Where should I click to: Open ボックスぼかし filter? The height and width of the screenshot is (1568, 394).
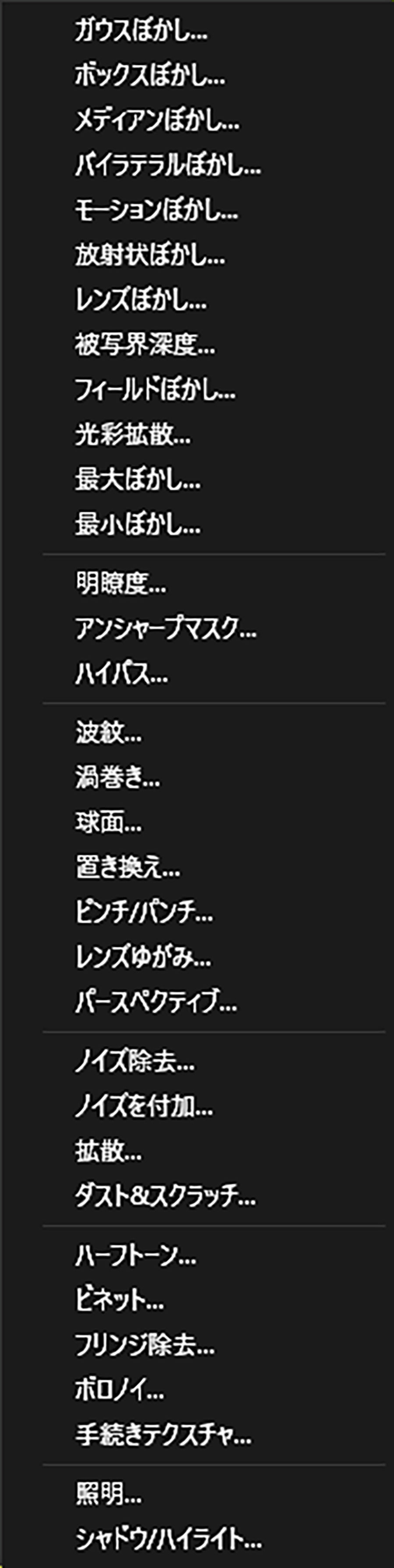(150, 75)
